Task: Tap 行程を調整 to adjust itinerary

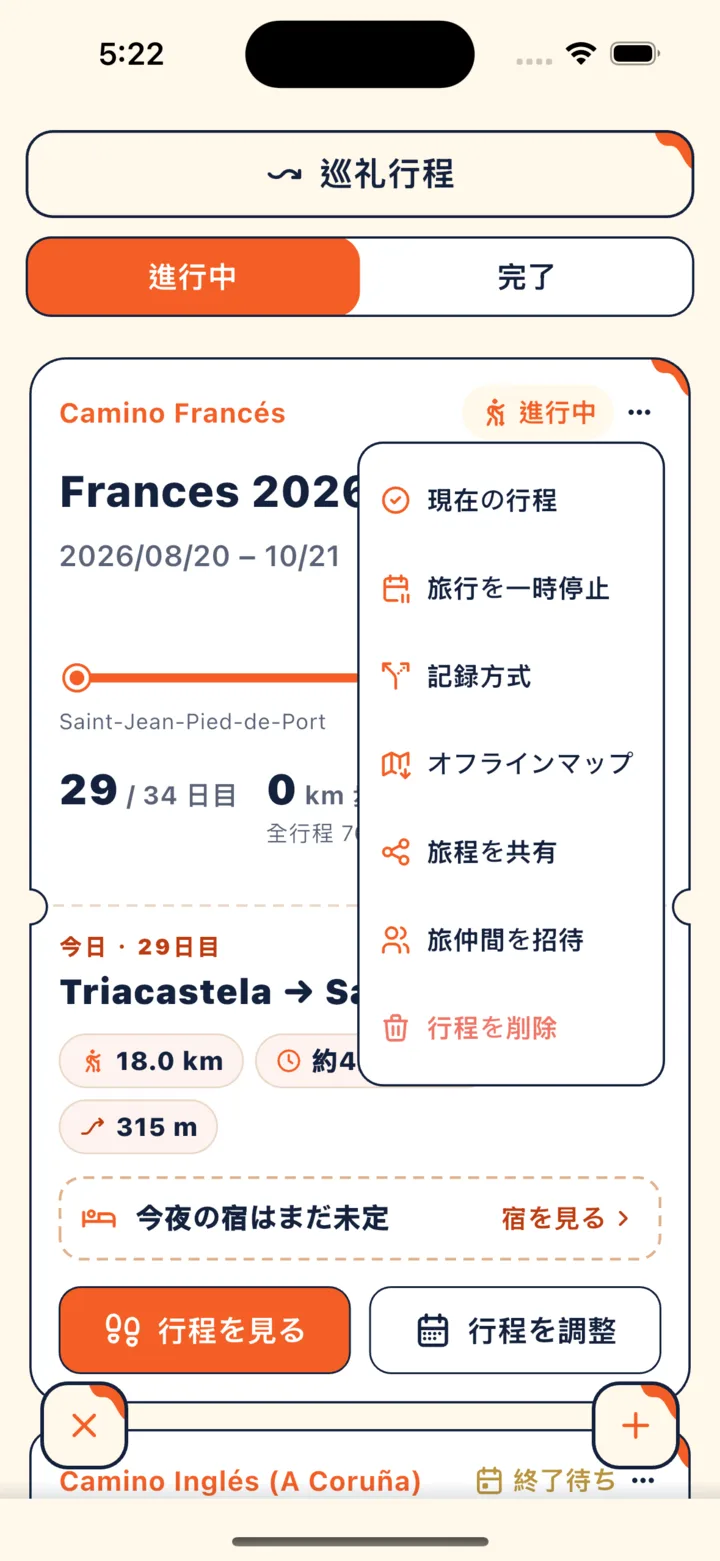Action: coord(515,1330)
